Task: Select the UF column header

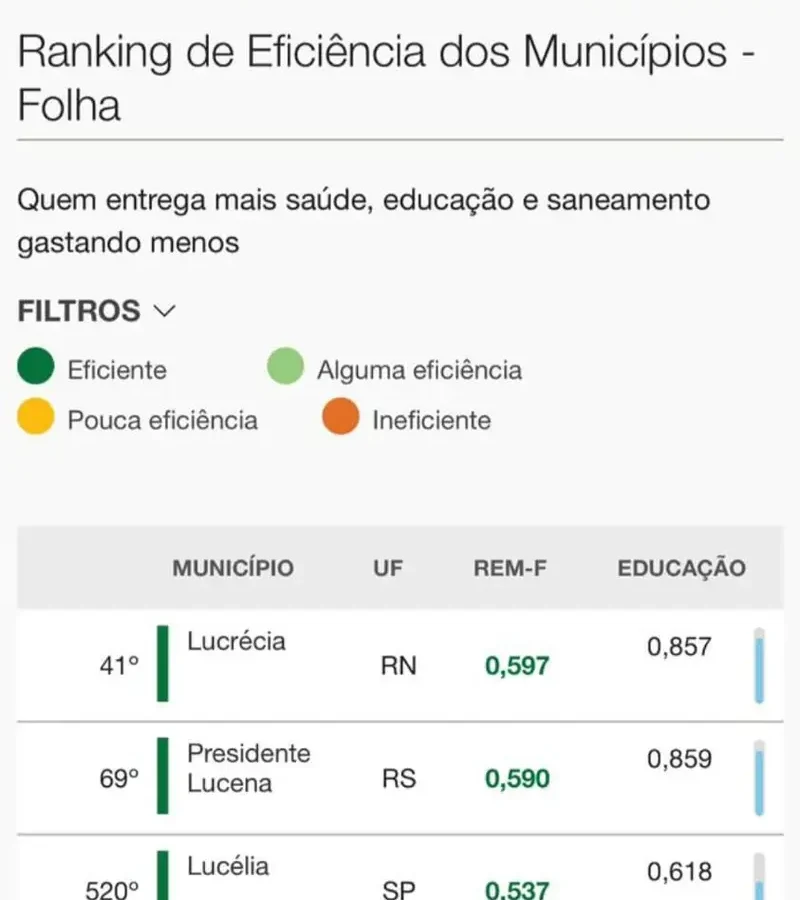Action: 386,568
